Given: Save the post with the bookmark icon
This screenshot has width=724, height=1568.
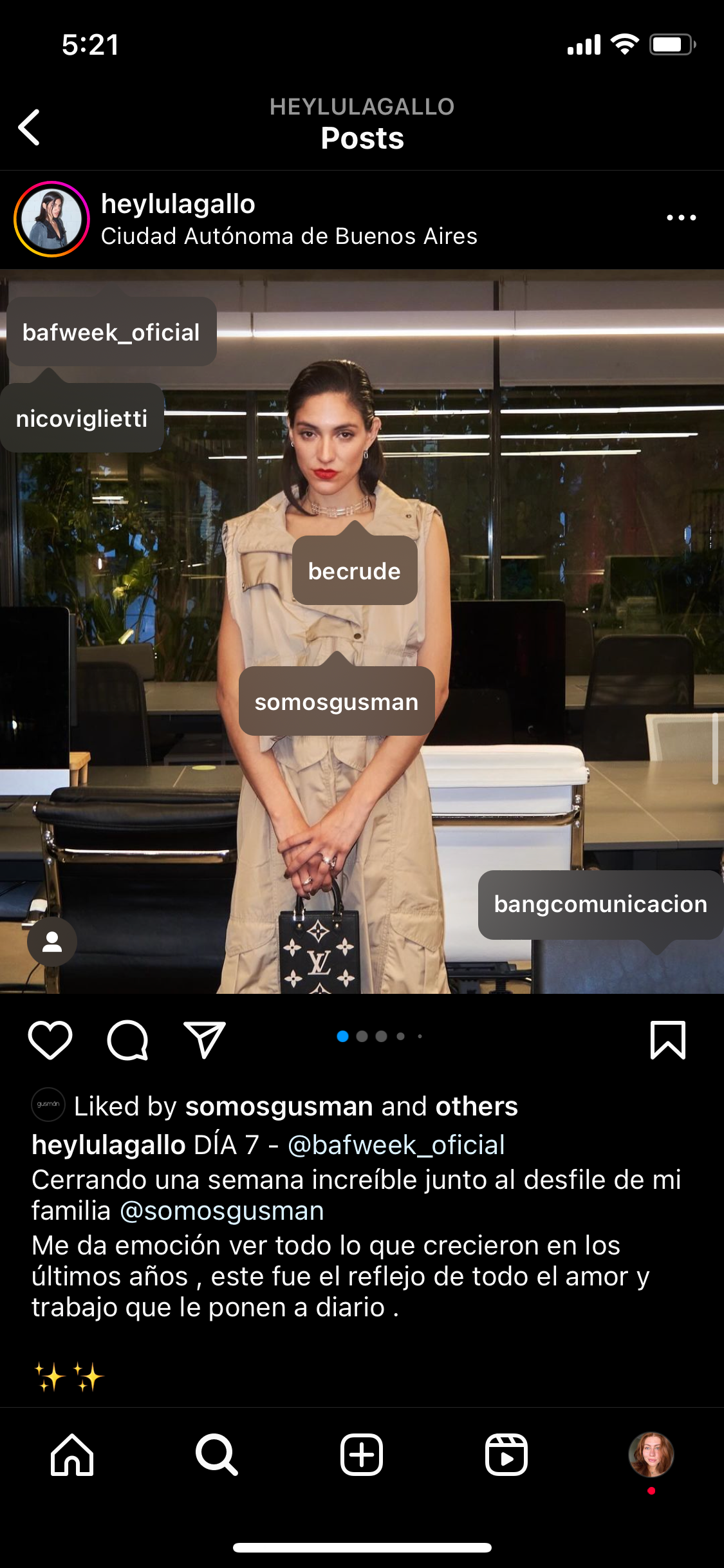Looking at the screenshot, I should (668, 1040).
